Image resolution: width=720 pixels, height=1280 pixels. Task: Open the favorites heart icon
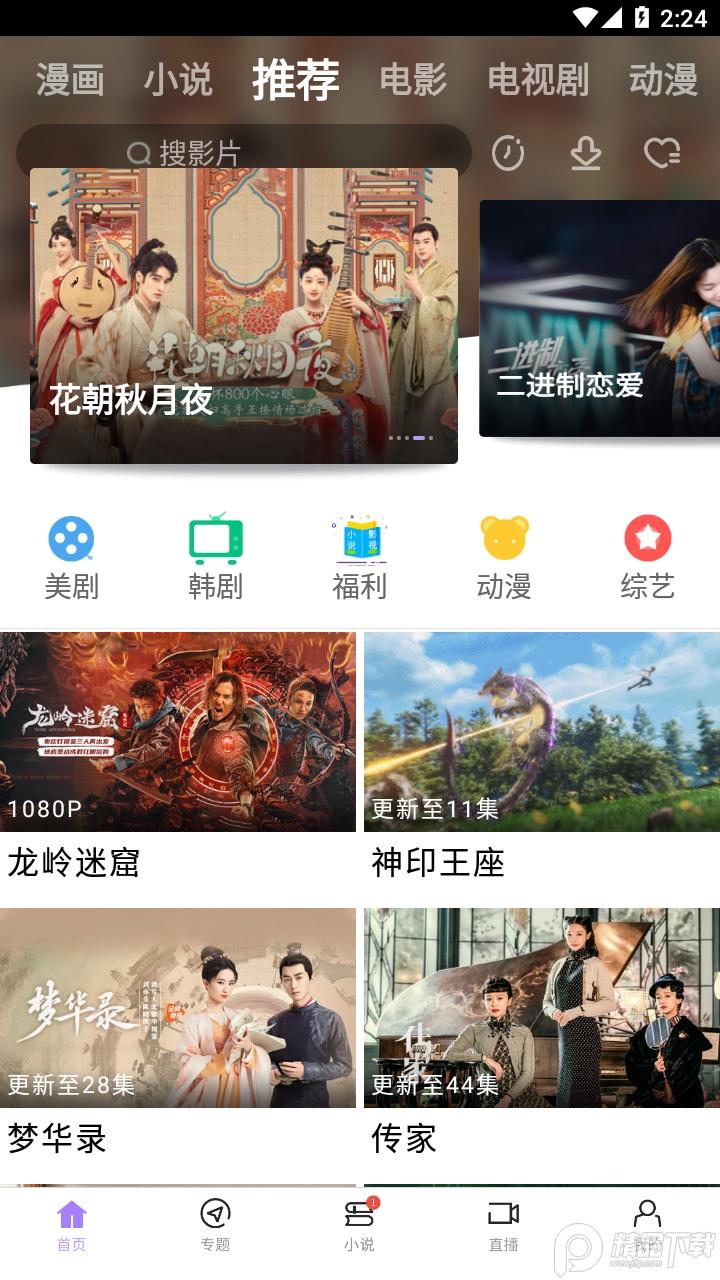coord(661,153)
